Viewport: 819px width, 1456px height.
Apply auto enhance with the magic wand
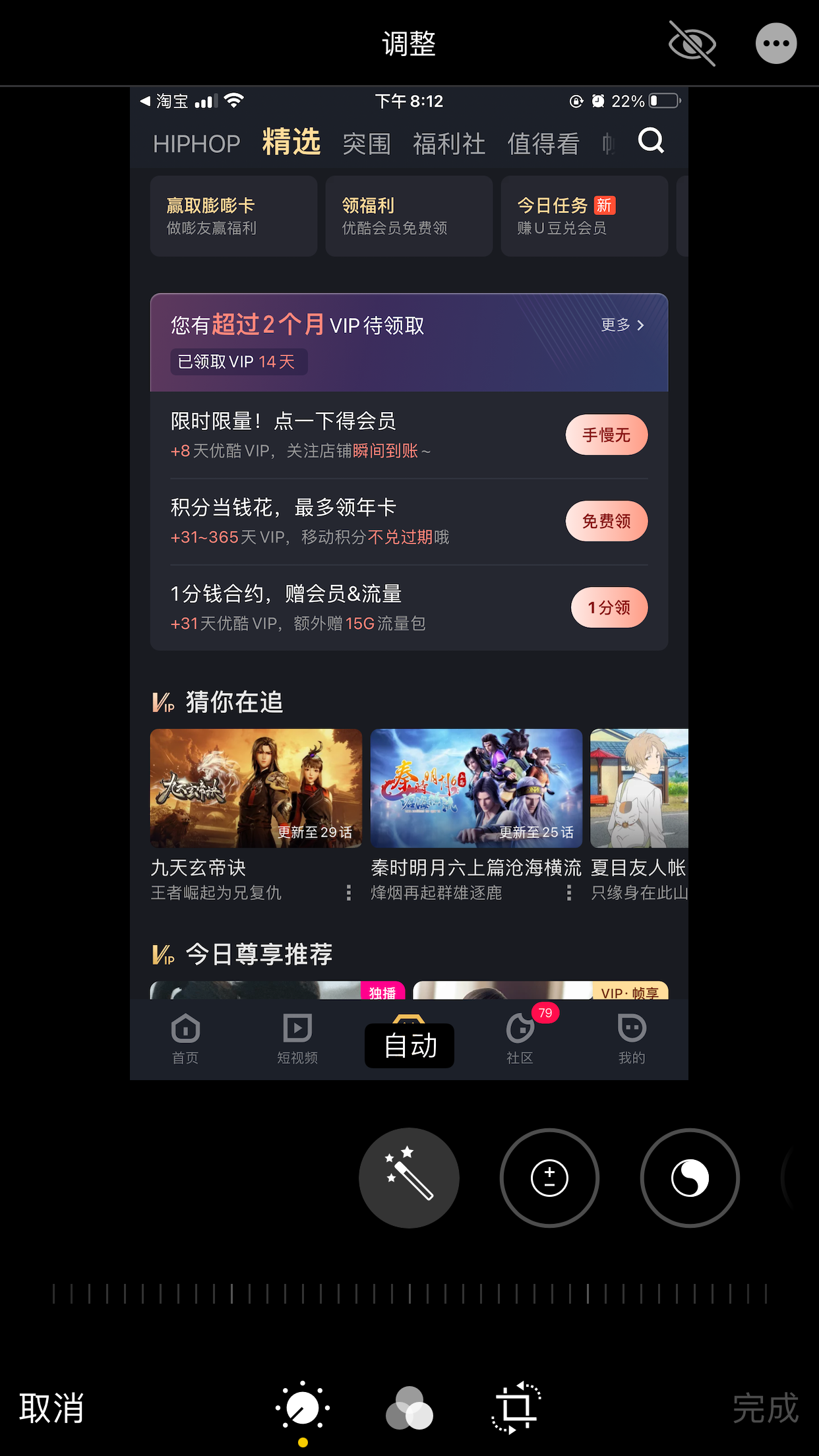(409, 1178)
